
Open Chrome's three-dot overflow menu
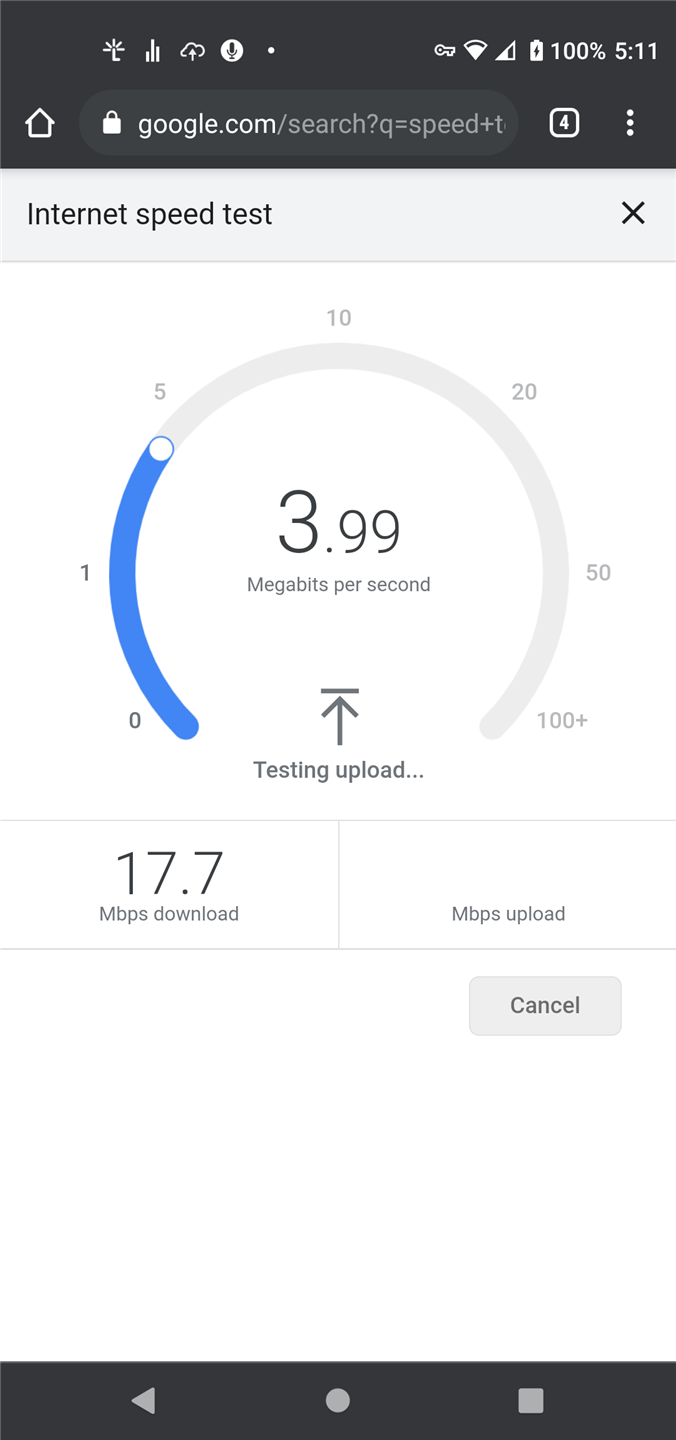630,123
